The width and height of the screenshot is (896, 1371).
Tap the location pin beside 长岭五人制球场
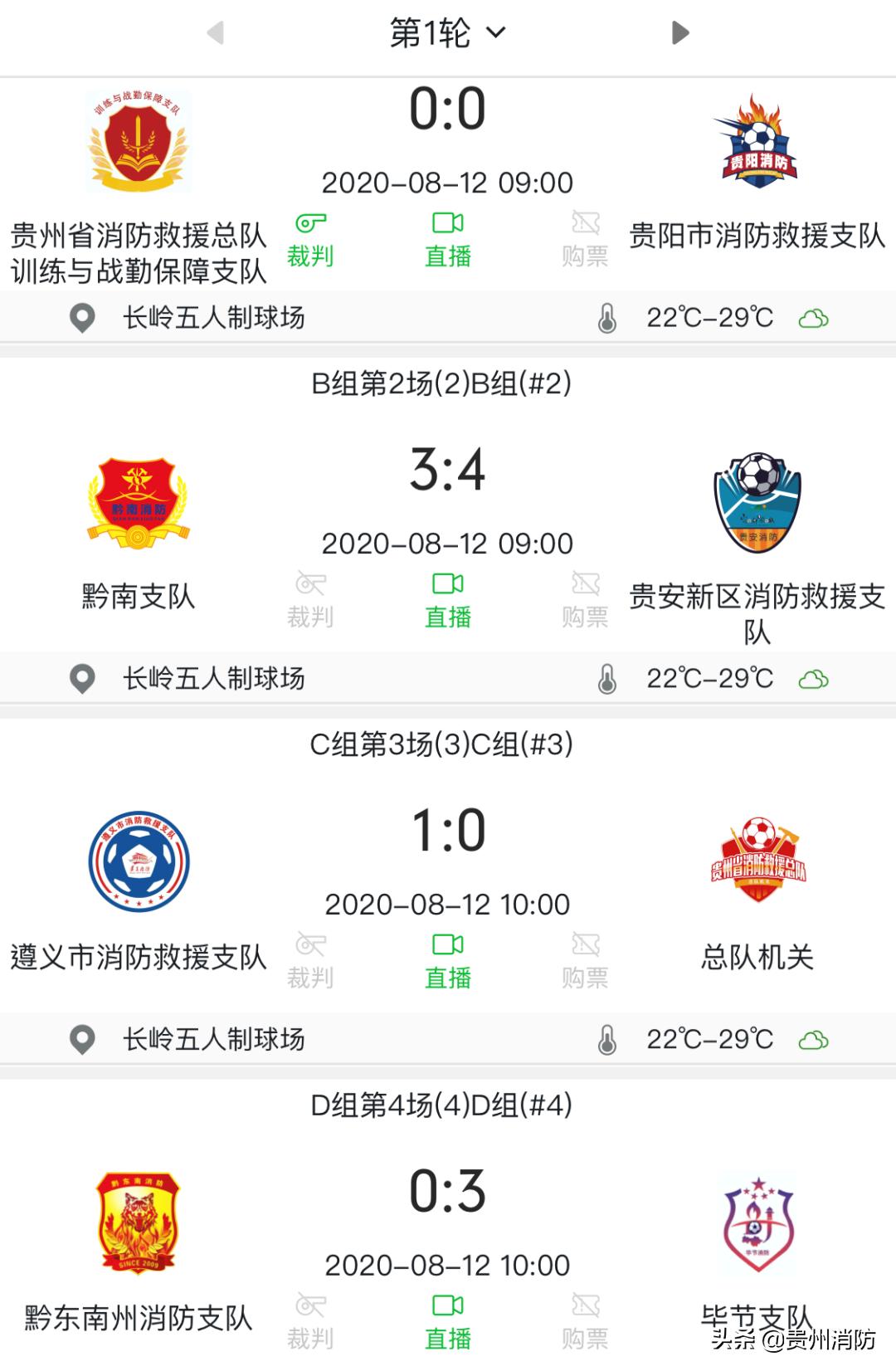point(83,317)
